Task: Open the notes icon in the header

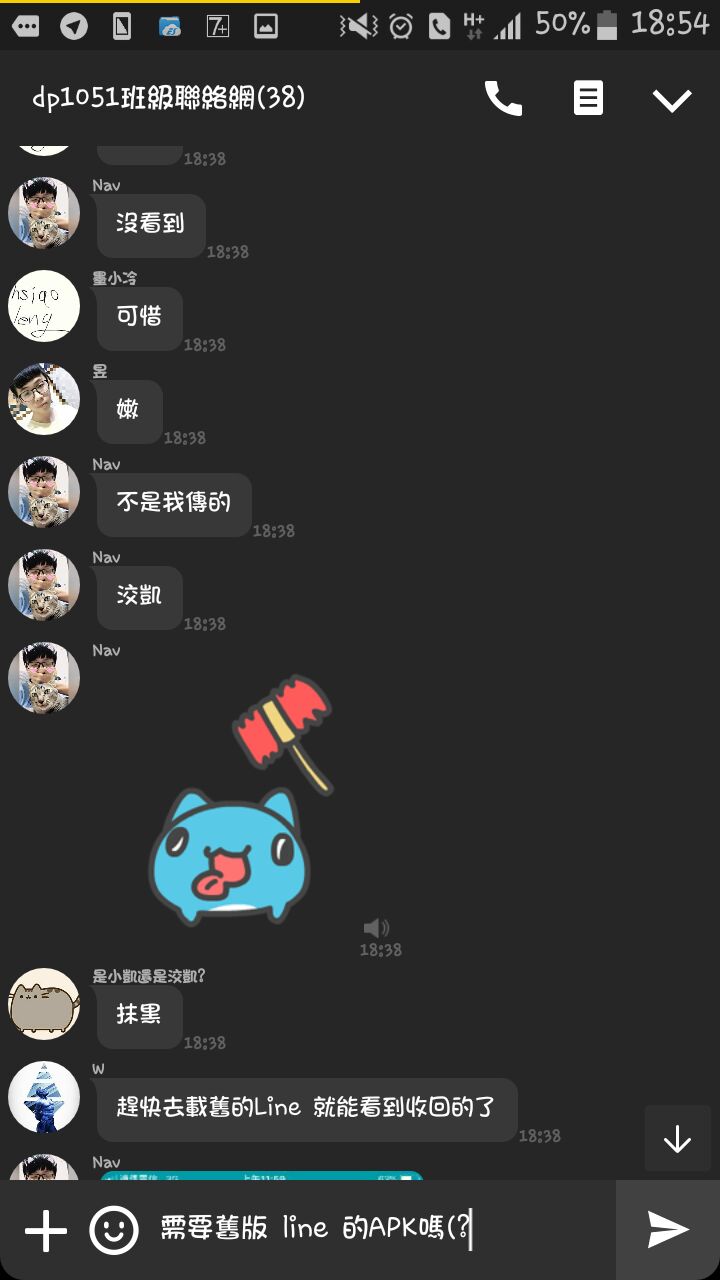Action: point(588,98)
